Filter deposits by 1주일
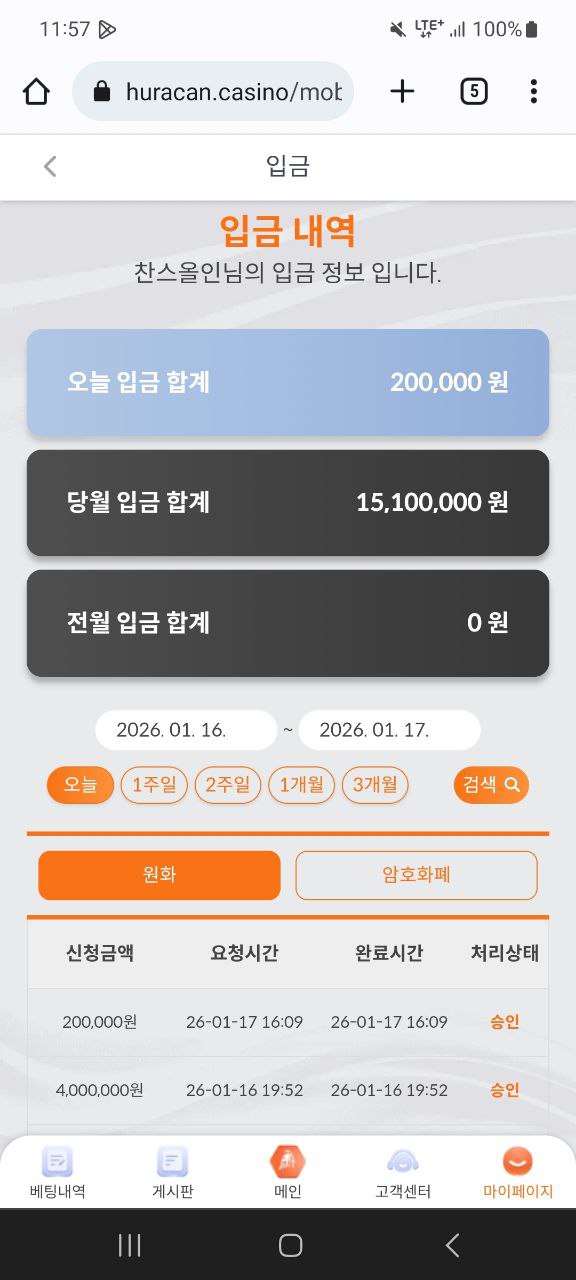 154,785
